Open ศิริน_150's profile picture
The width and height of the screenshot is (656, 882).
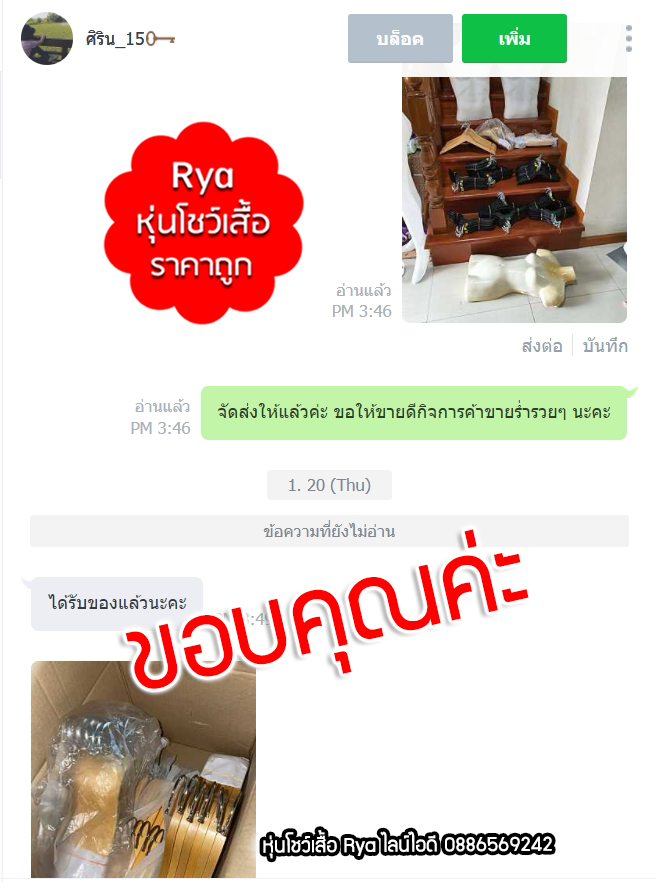pyautogui.click(x=46, y=38)
